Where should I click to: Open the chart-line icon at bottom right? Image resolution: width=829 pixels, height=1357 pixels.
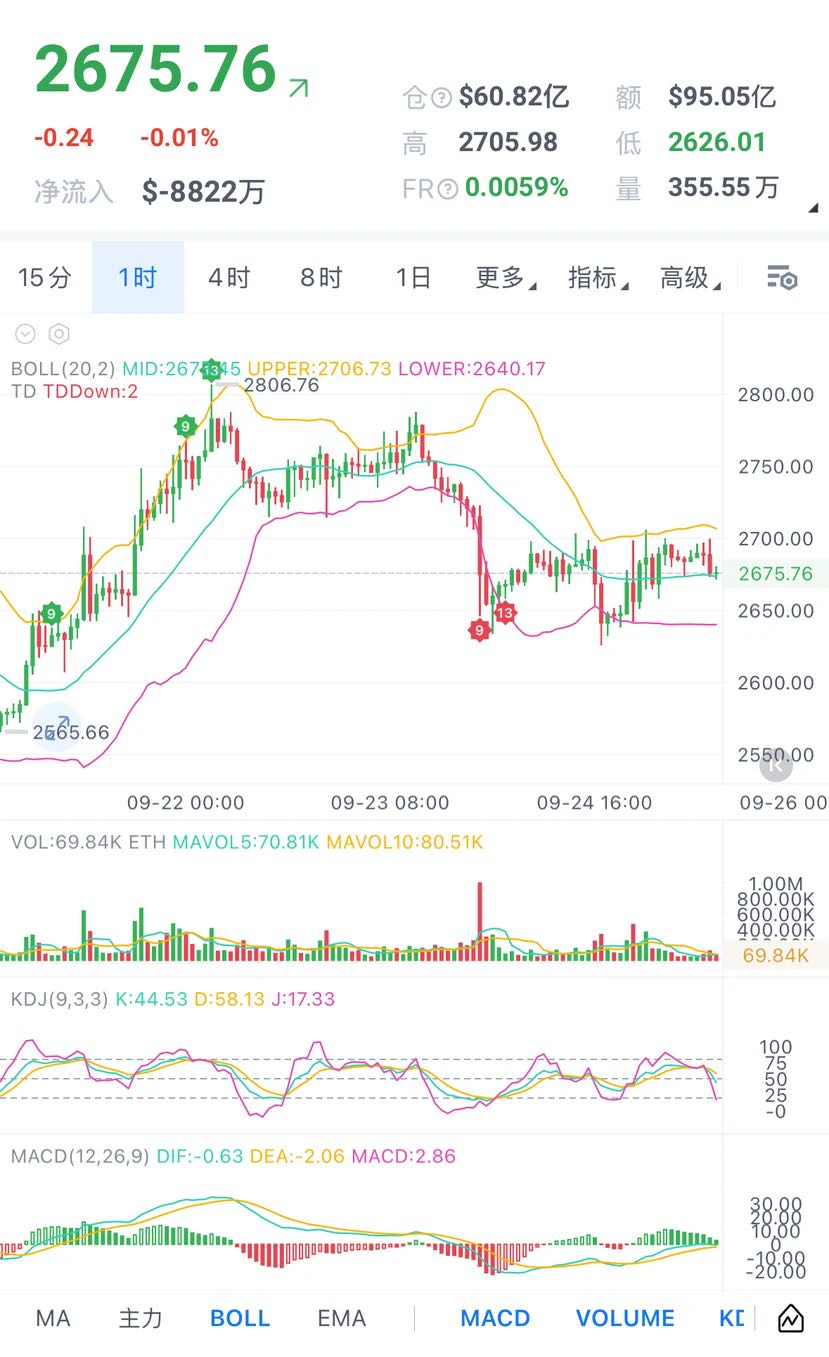[791, 1318]
